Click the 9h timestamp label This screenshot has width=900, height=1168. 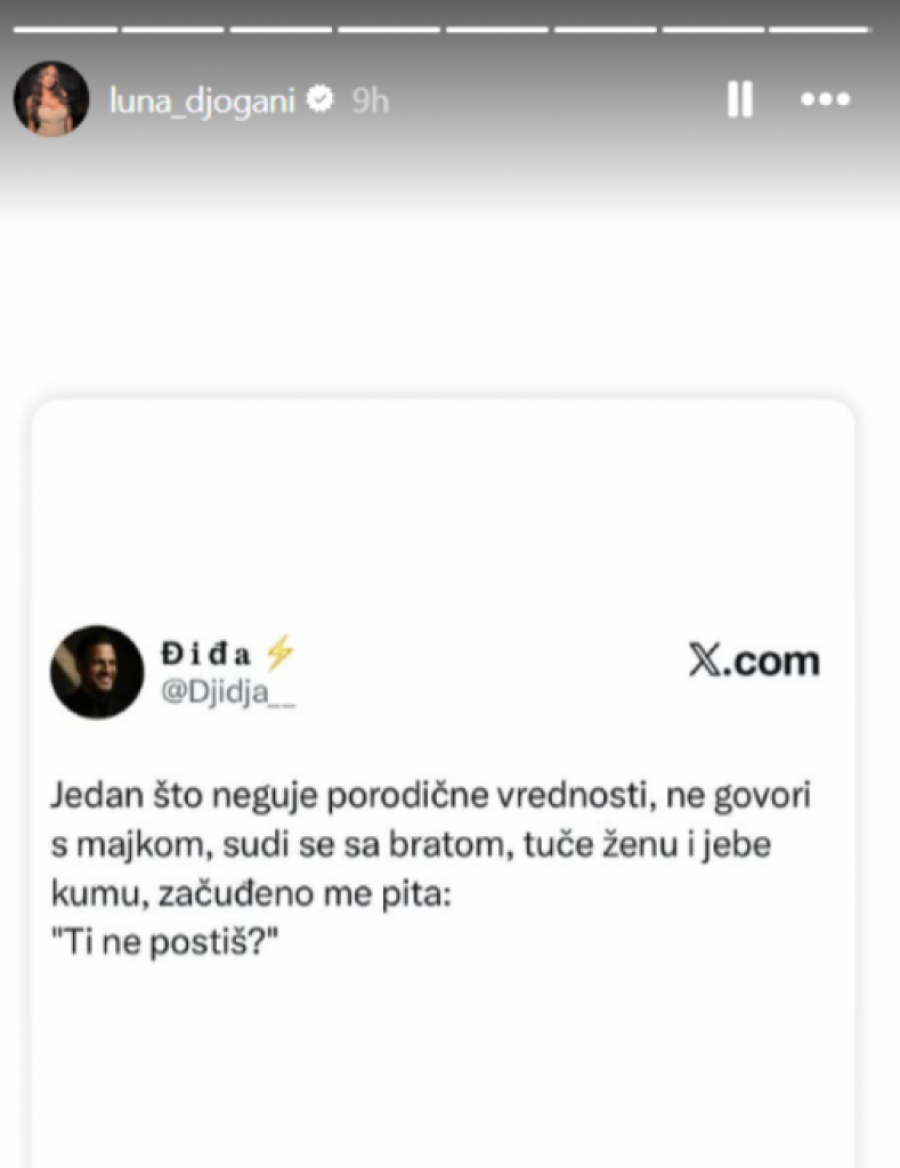coord(368,100)
